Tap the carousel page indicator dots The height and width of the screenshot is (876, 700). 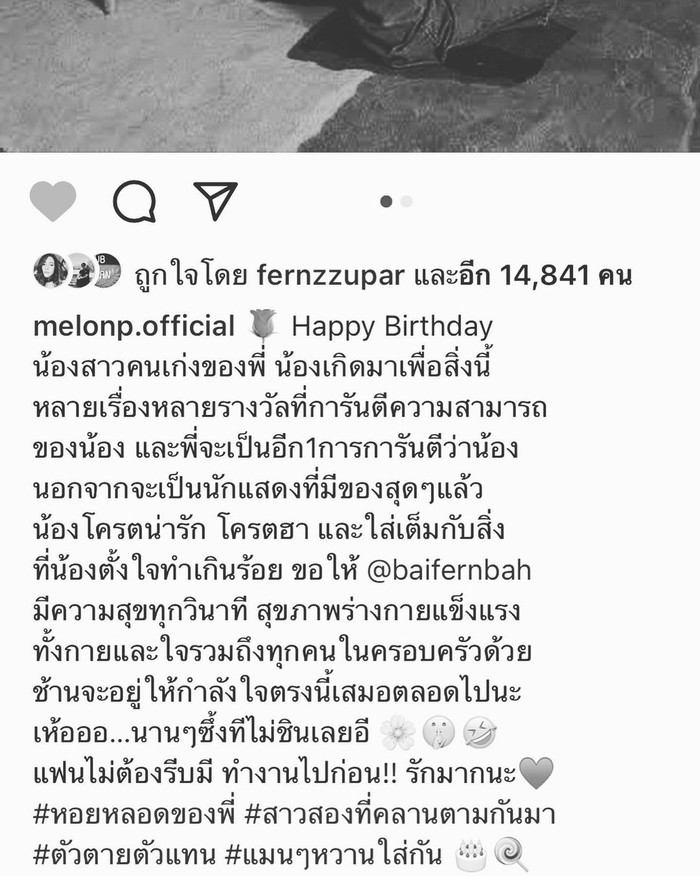[396, 201]
